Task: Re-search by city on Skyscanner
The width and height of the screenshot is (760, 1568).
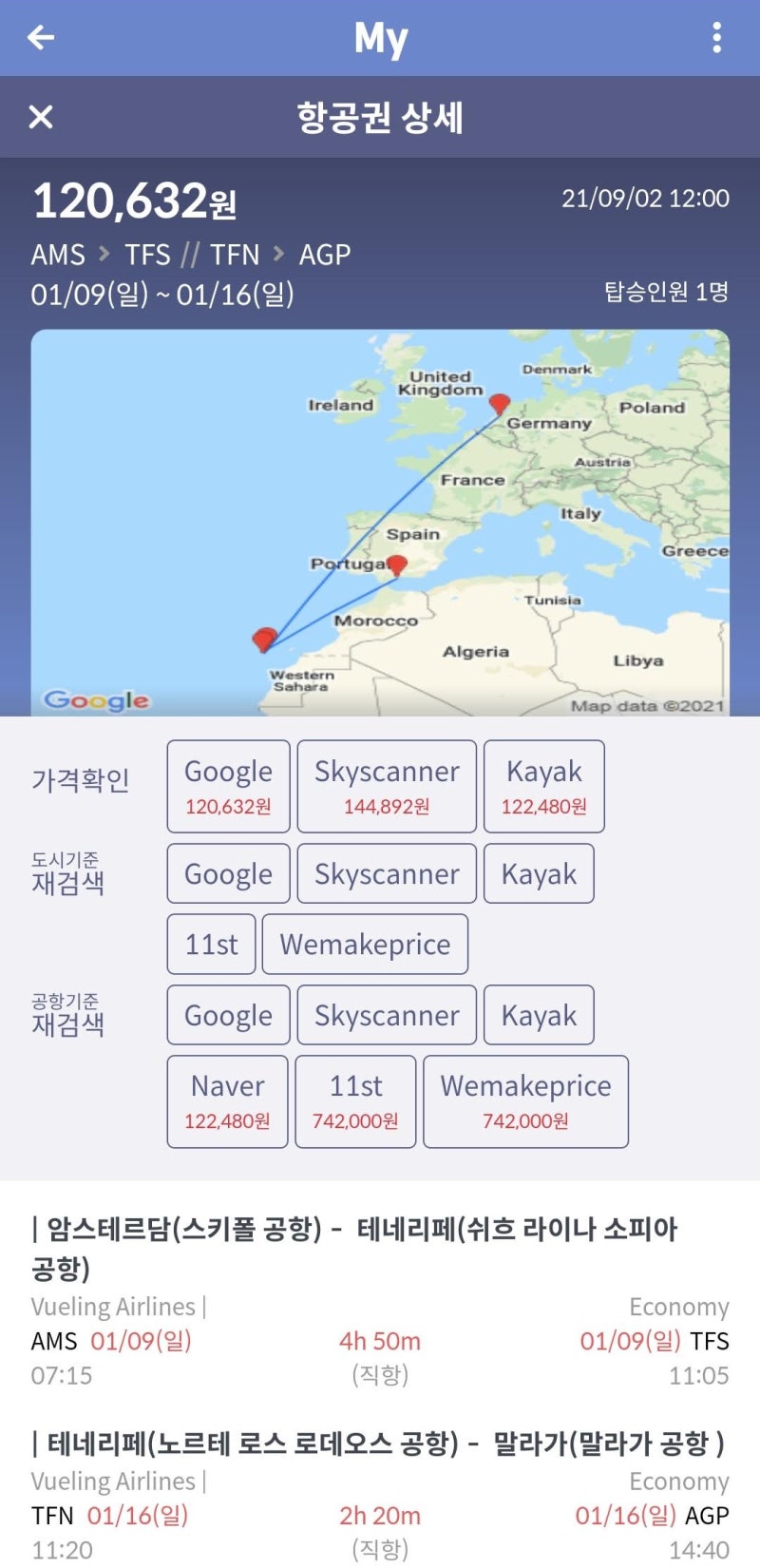Action: (386, 872)
